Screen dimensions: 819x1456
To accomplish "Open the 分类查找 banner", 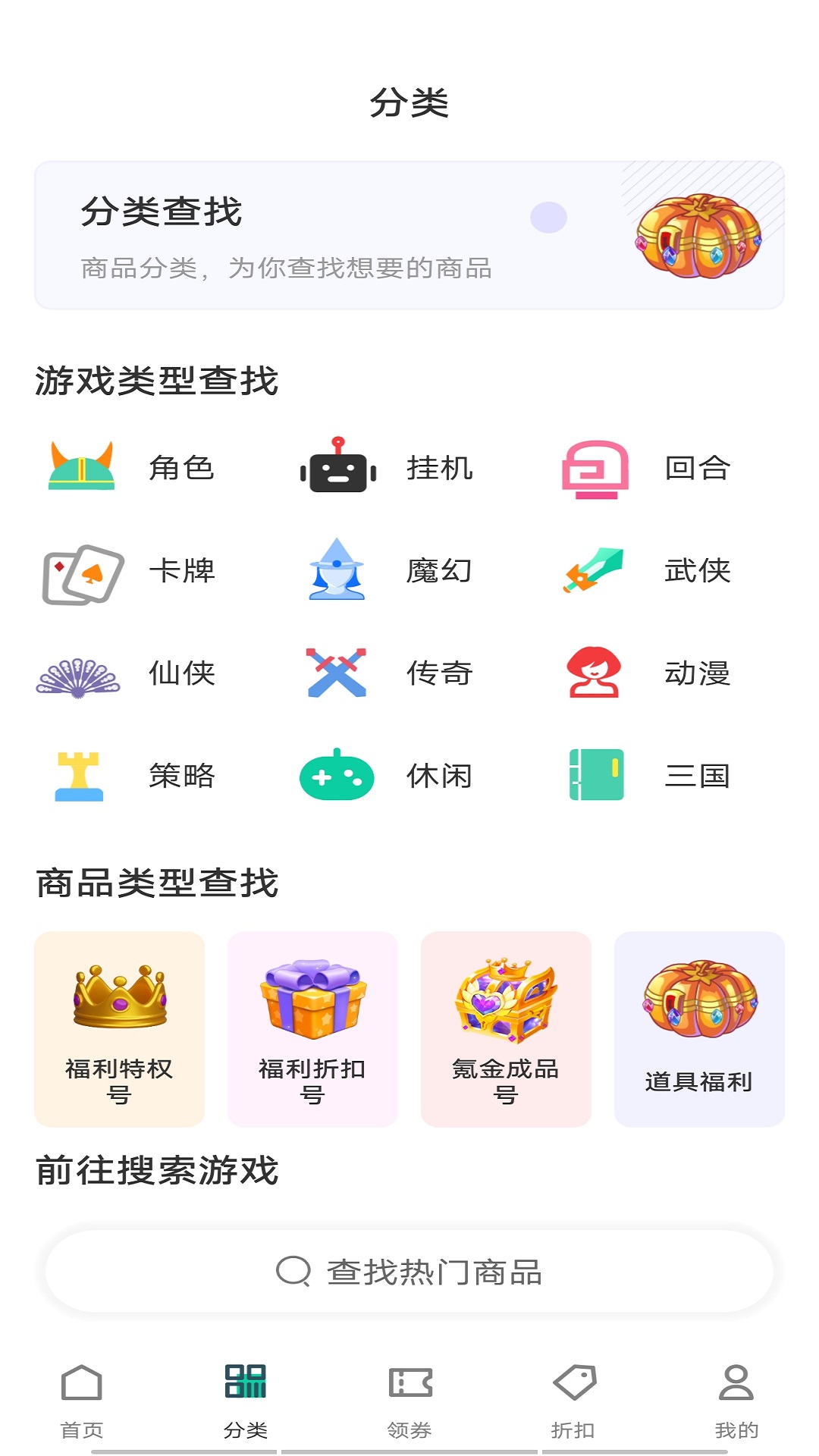I will pos(409,231).
